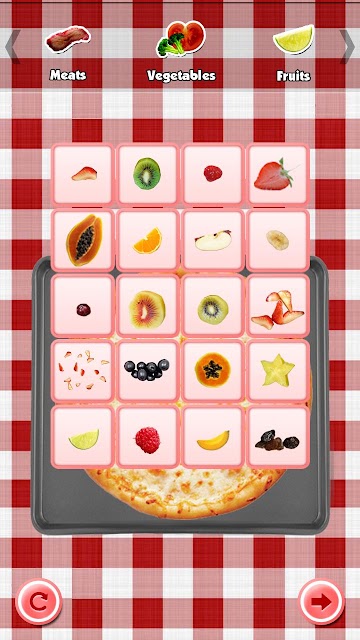The height and width of the screenshot is (640, 360).
Task: Add the banana topping
Action: tap(213, 437)
